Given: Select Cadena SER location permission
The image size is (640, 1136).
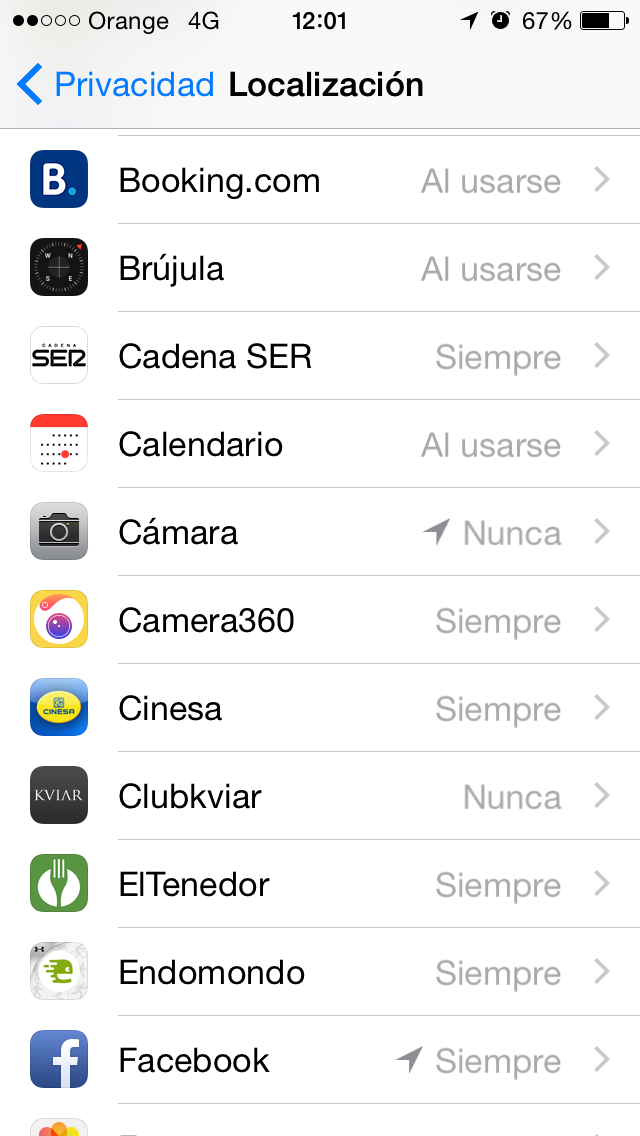Looking at the screenshot, I should [320, 356].
